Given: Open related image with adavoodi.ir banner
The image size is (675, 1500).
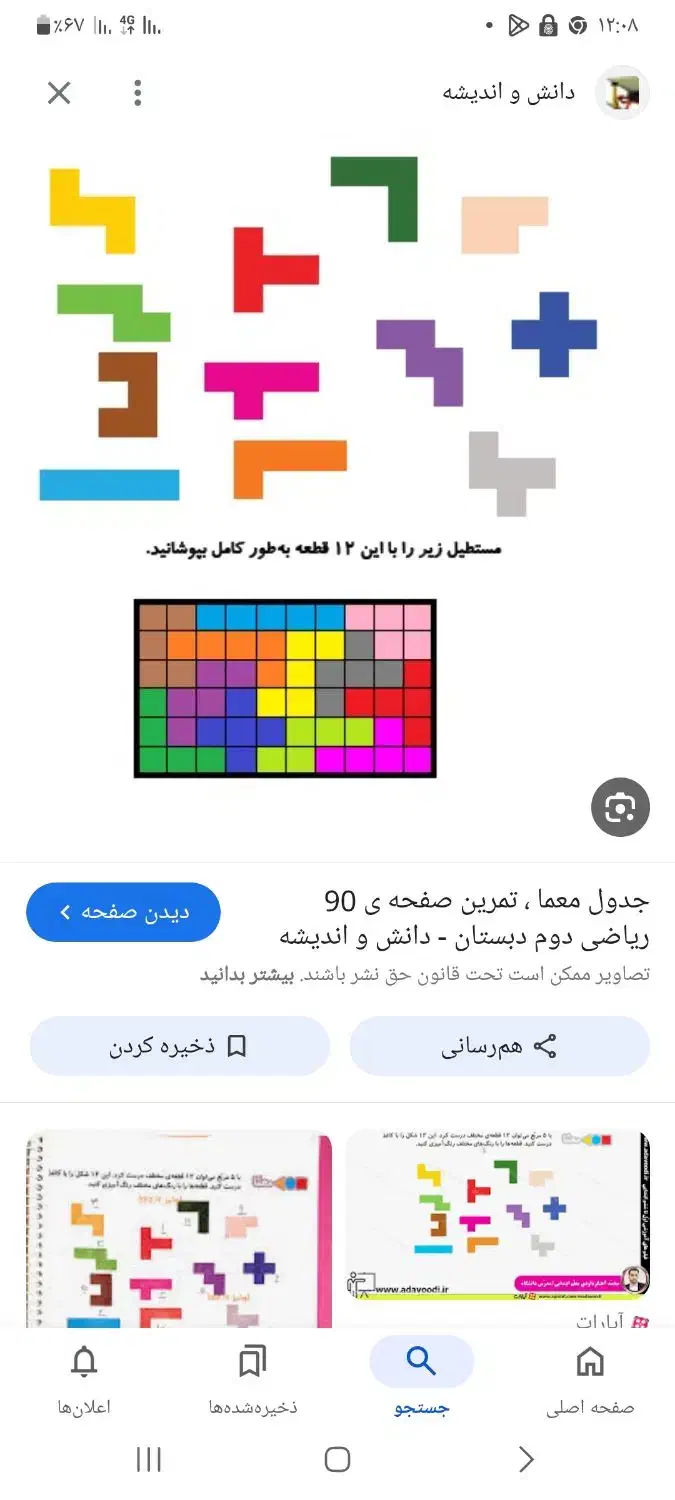Looking at the screenshot, I should click(498, 1214).
